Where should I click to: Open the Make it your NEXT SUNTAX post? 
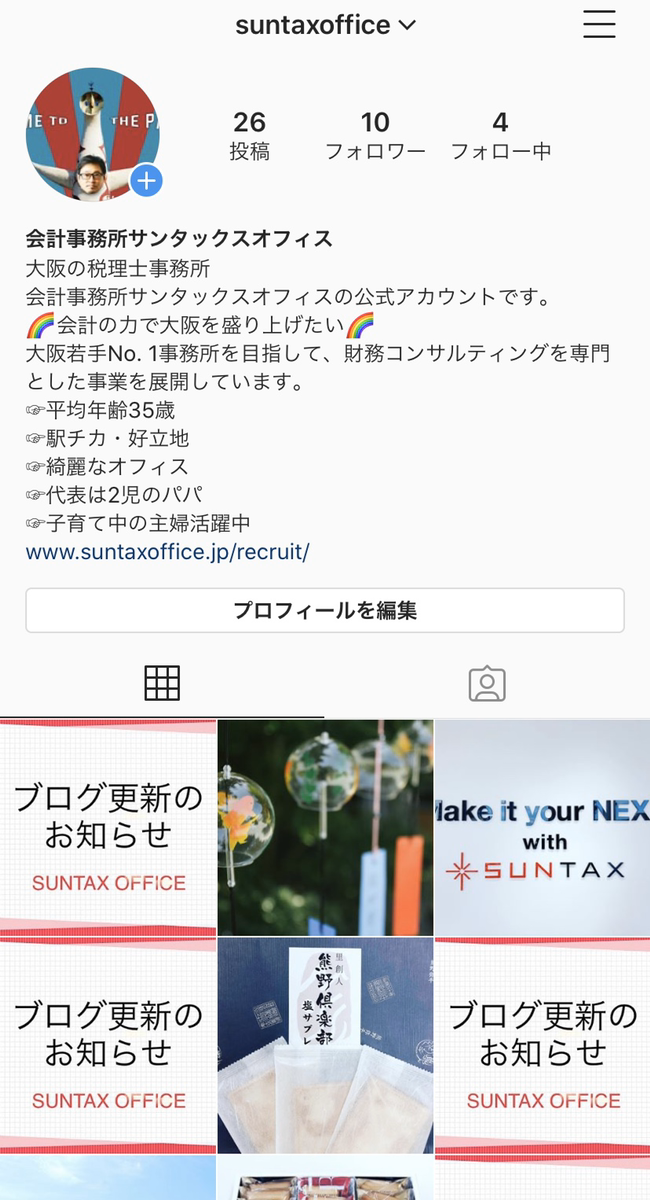pyautogui.click(x=542, y=827)
